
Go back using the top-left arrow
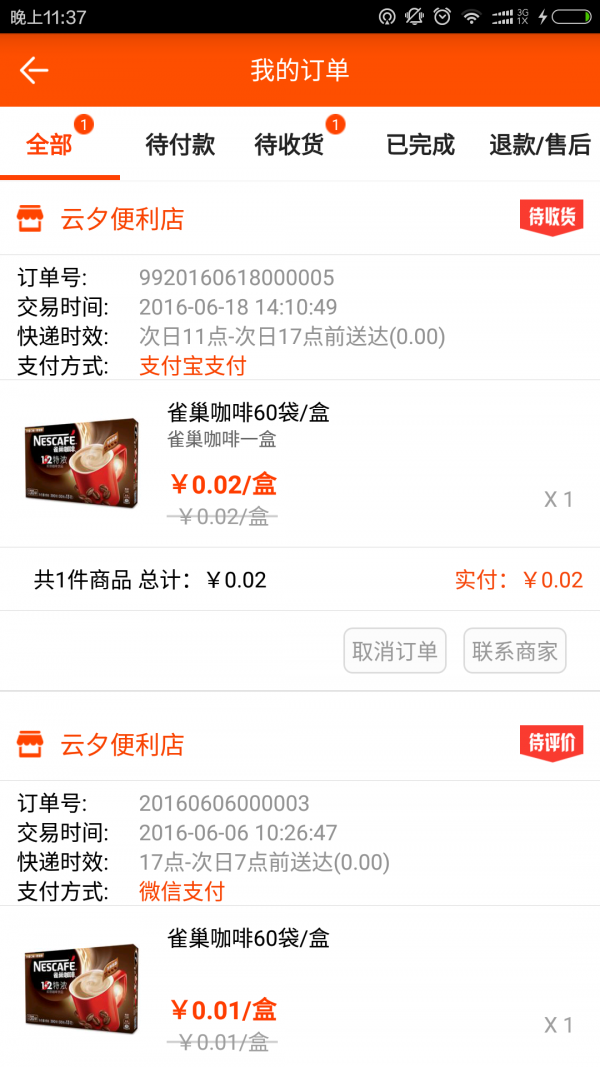click(34, 70)
